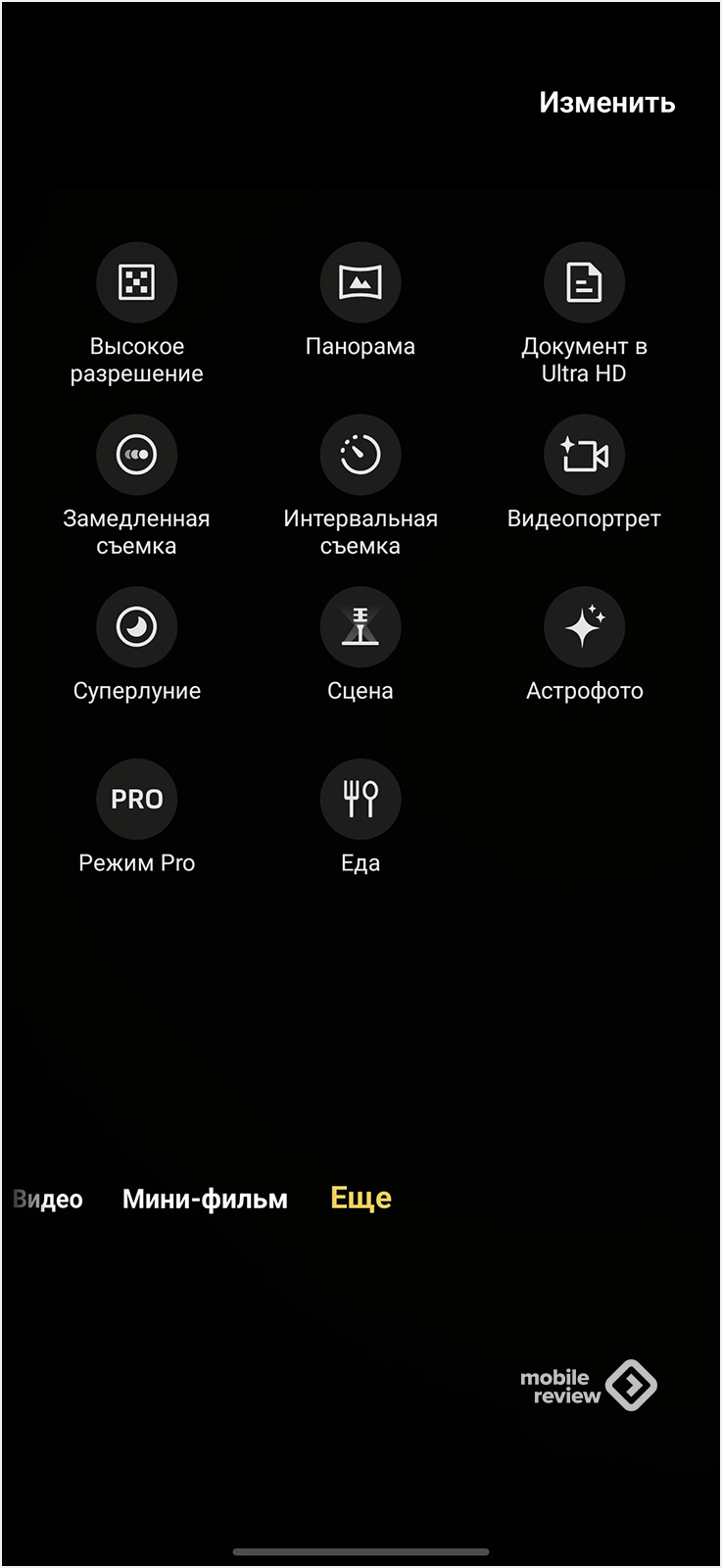Open Высокое разрешение mode
This screenshot has width=722, height=1568.
[x=137, y=282]
